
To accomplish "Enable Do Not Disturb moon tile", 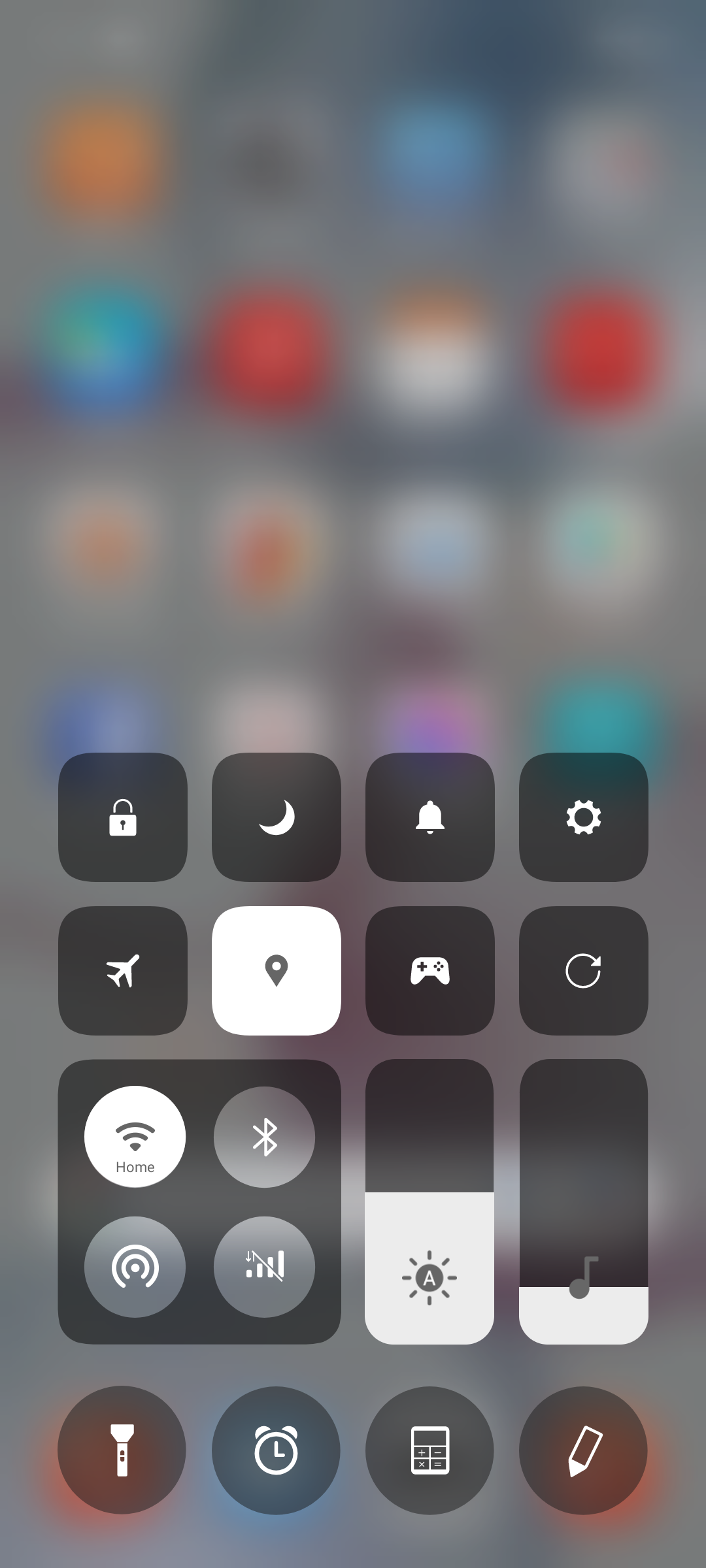I will click(x=277, y=817).
